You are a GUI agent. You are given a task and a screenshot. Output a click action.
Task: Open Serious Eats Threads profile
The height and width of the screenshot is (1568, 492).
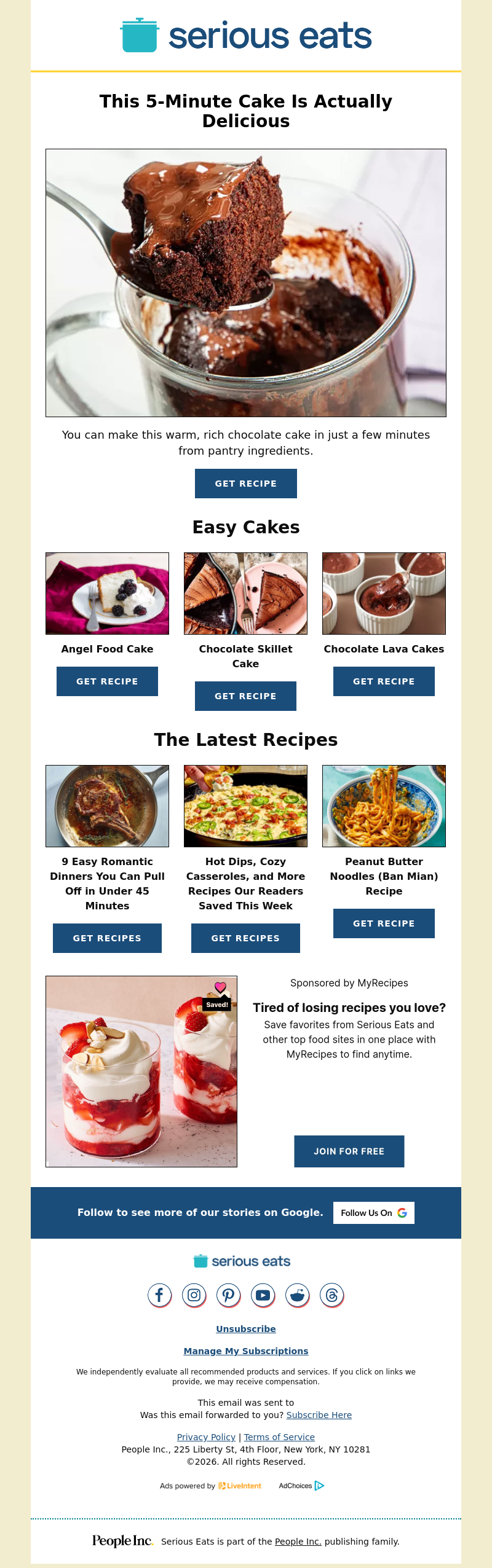(331, 1295)
